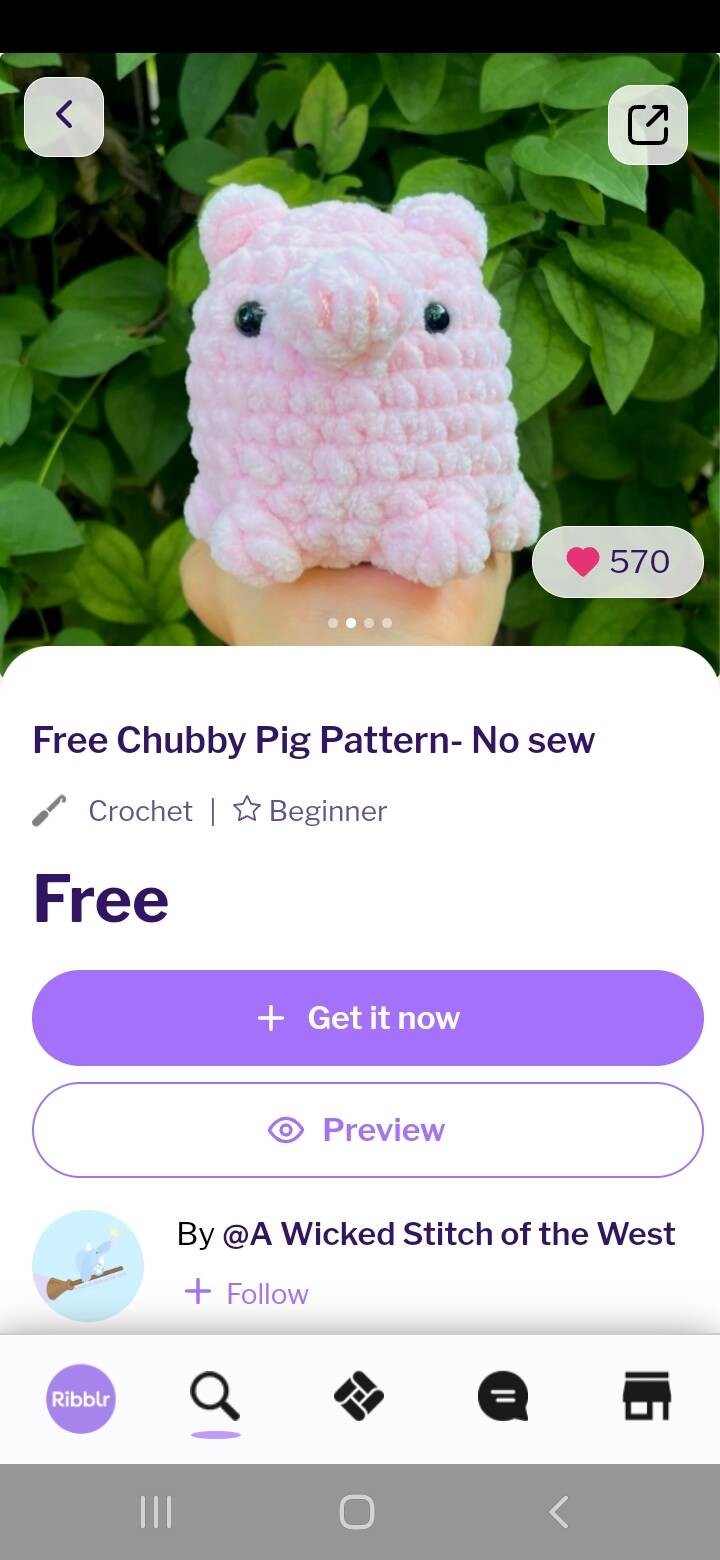Switch to the Ribblr home tab
The image size is (720, 1560).
pyautogui.click(x=82, y=1398)
